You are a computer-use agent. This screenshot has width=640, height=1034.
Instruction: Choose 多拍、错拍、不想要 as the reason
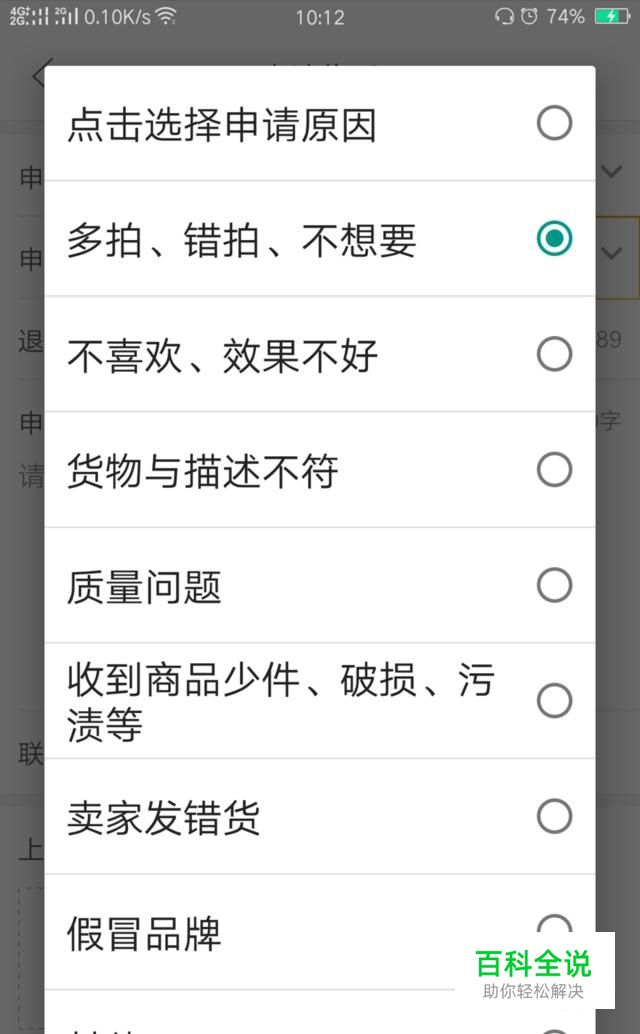[320, 239]
